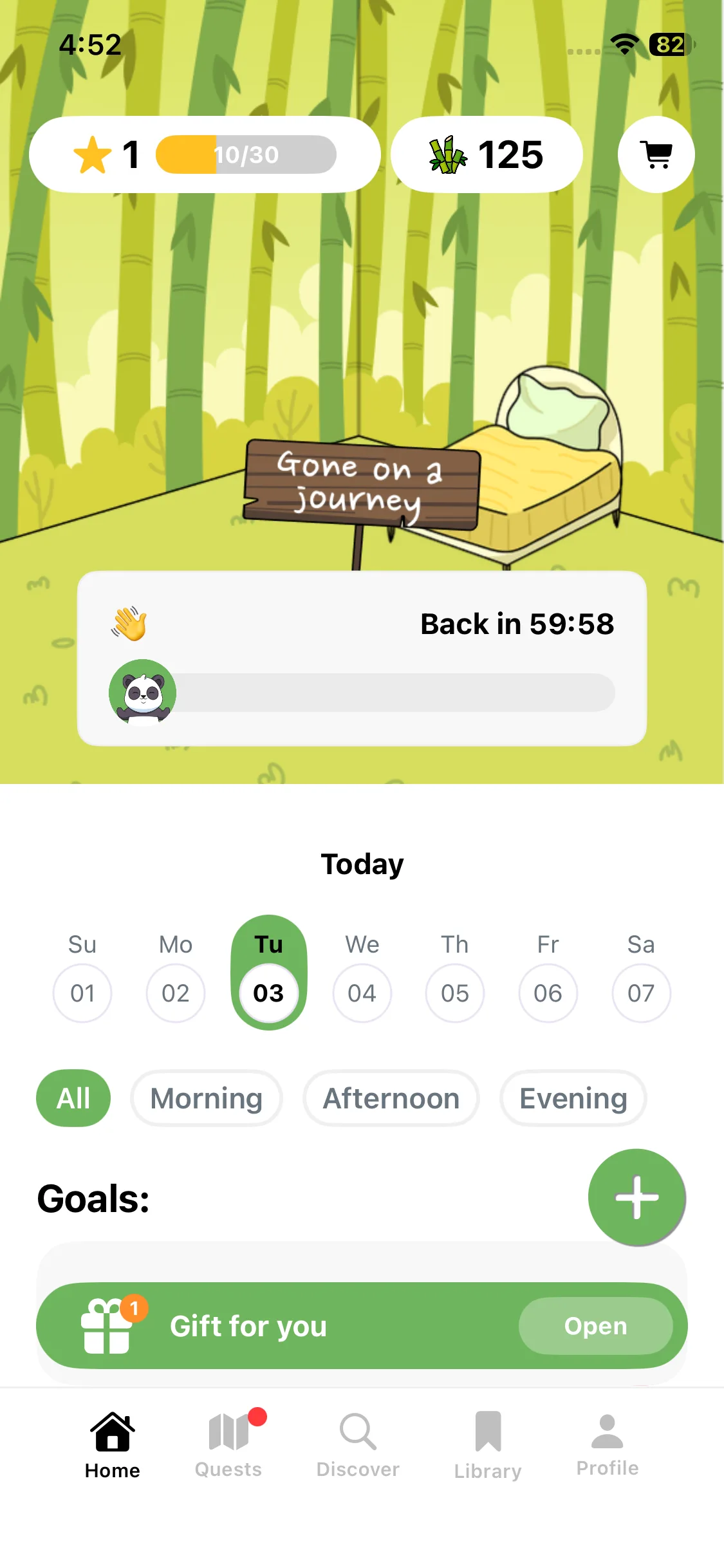724x1568 pixels.
Task: Open the shopping cart store
Action: click(x=656, y=154)
